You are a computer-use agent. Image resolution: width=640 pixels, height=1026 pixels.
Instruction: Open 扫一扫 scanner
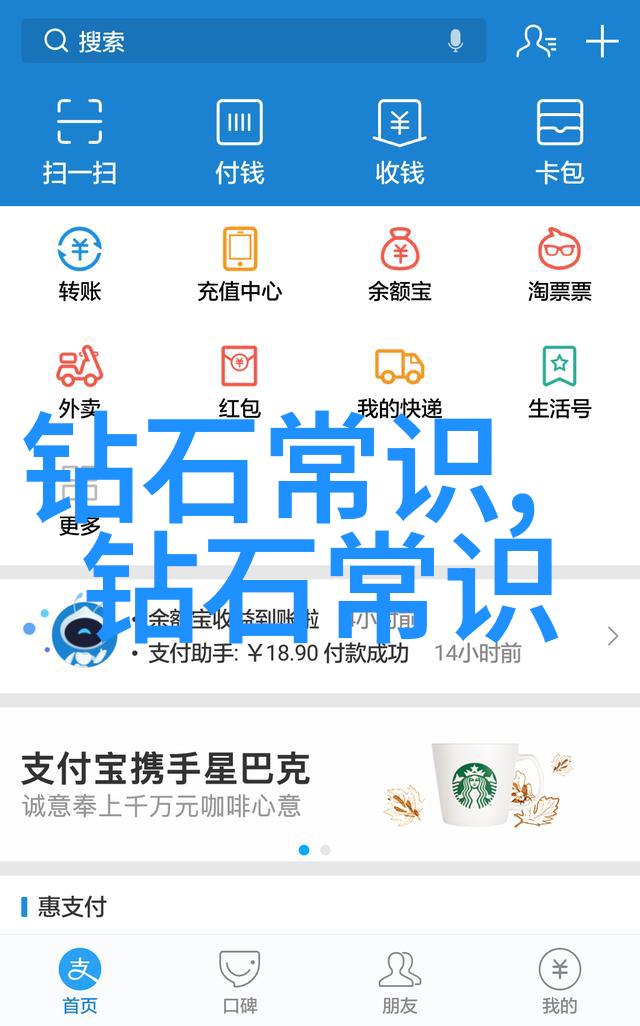click(80, 140)
